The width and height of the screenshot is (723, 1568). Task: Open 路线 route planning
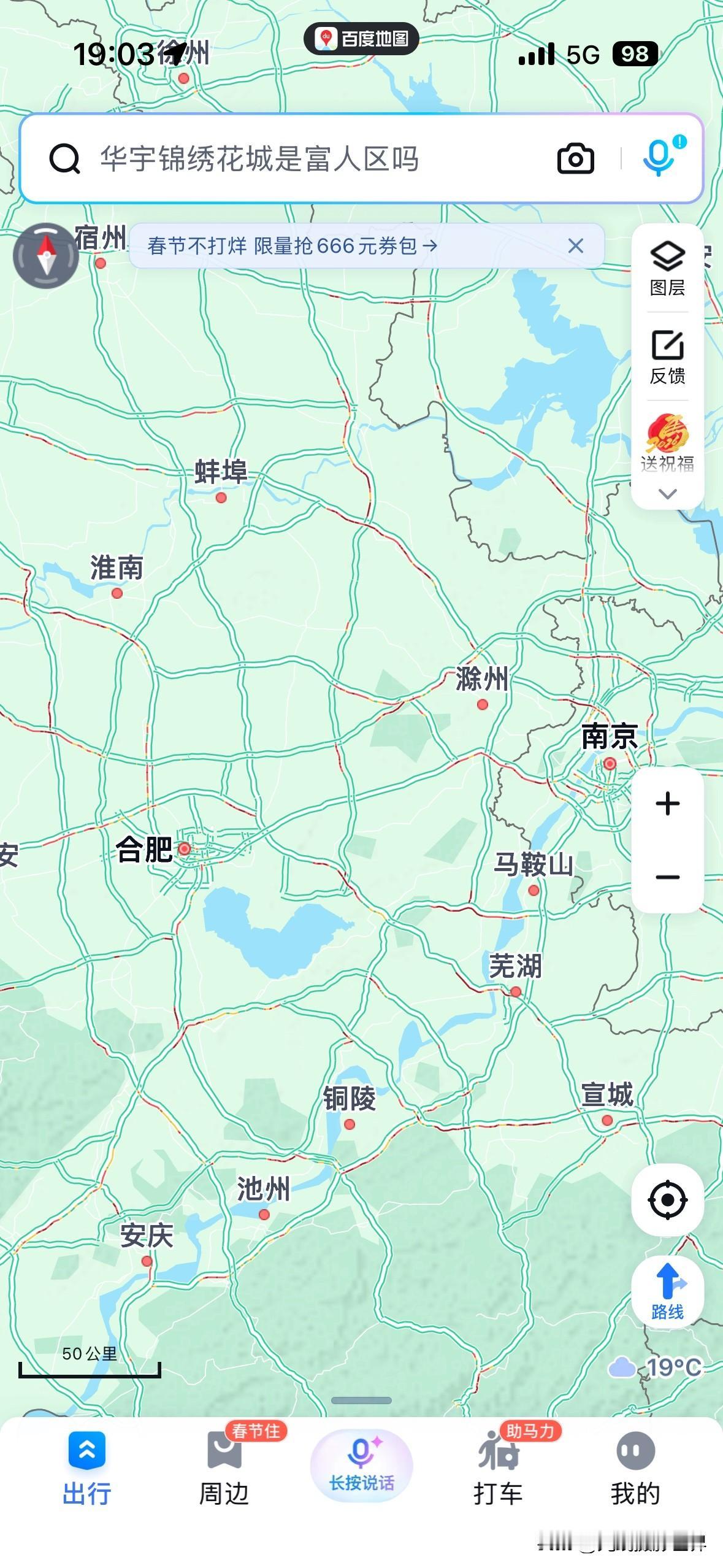667,1292
